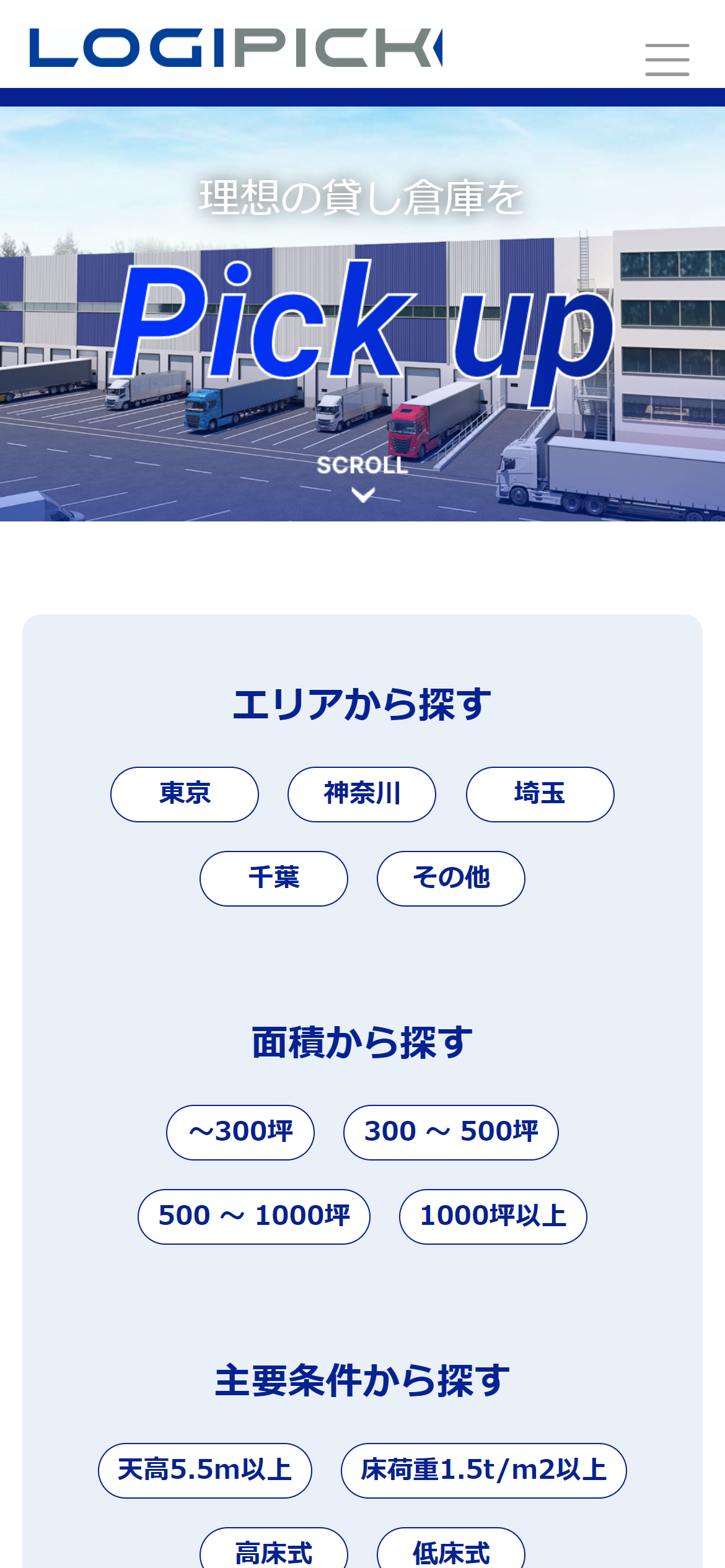725x1568 pixels.
Task: Pick the 千葉 area chip
Action: [x=273, y=878]
